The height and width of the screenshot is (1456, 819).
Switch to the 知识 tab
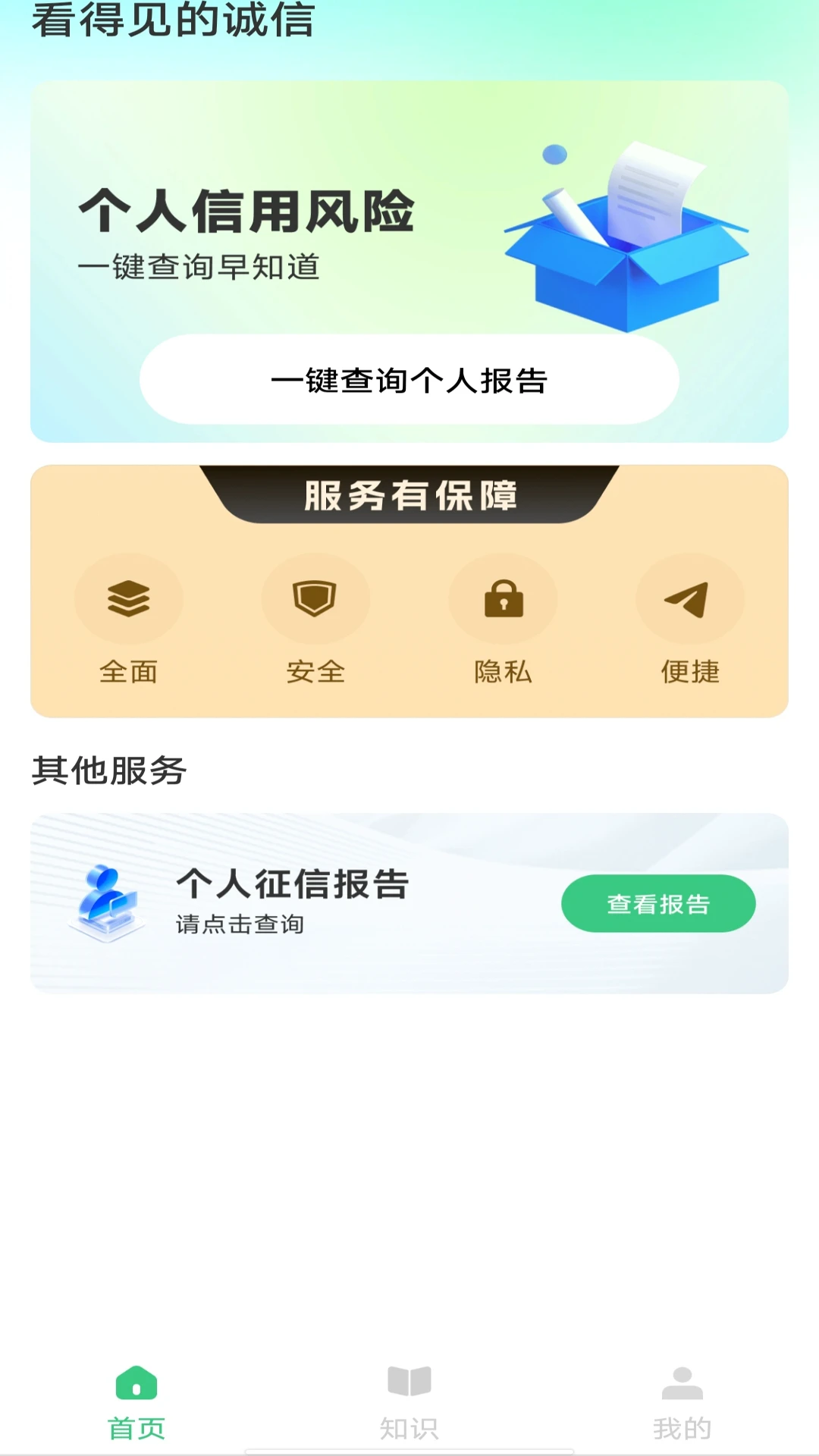point(409,1423)
